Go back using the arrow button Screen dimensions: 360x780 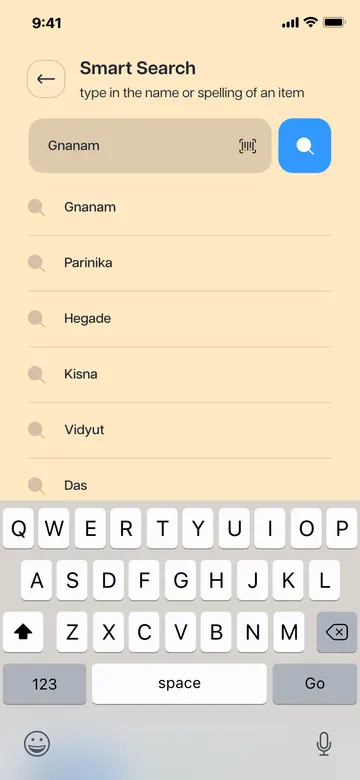[x=46, y=79]
